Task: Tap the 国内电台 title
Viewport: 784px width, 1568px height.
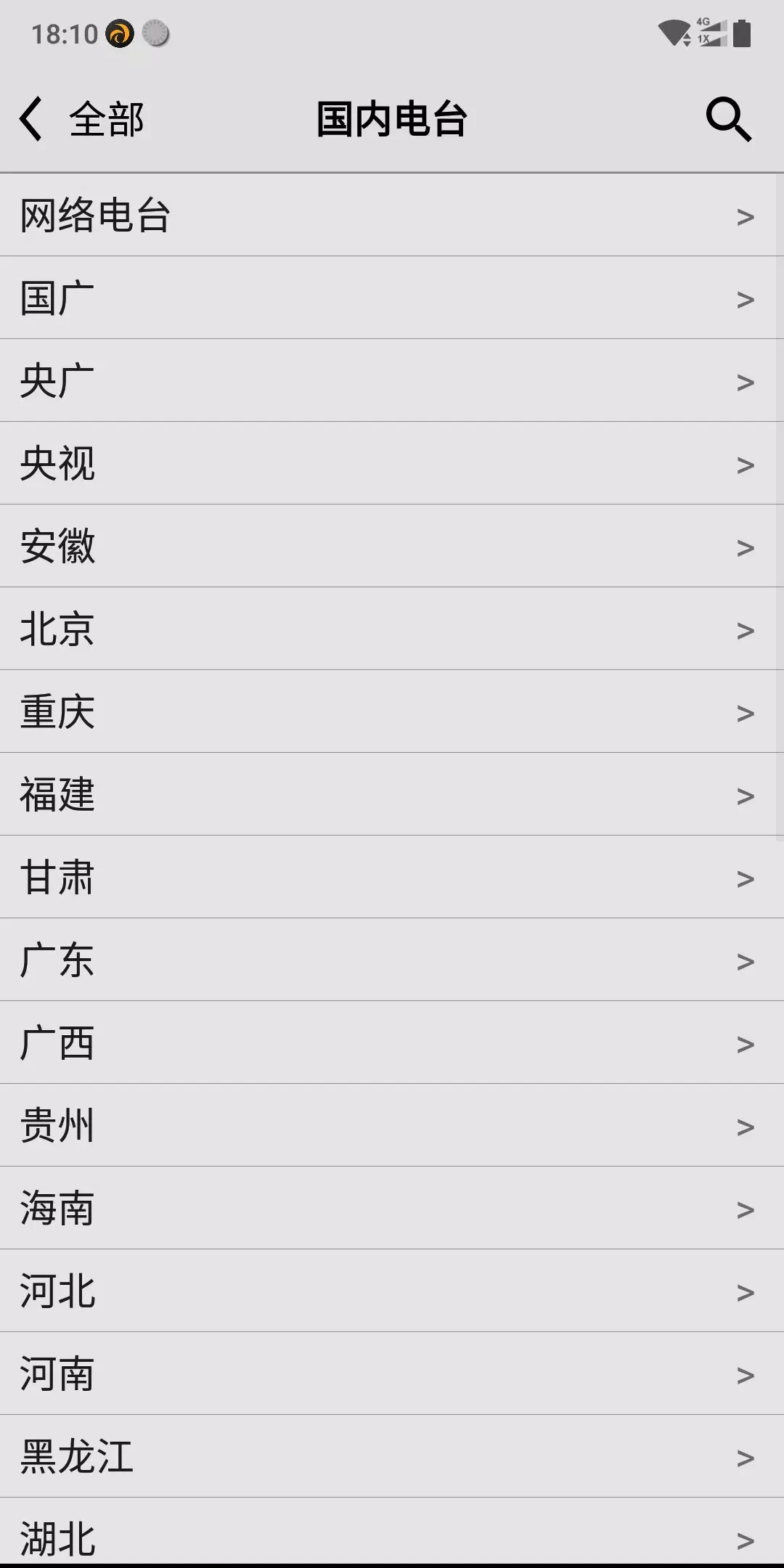Action: click(392, 118)
